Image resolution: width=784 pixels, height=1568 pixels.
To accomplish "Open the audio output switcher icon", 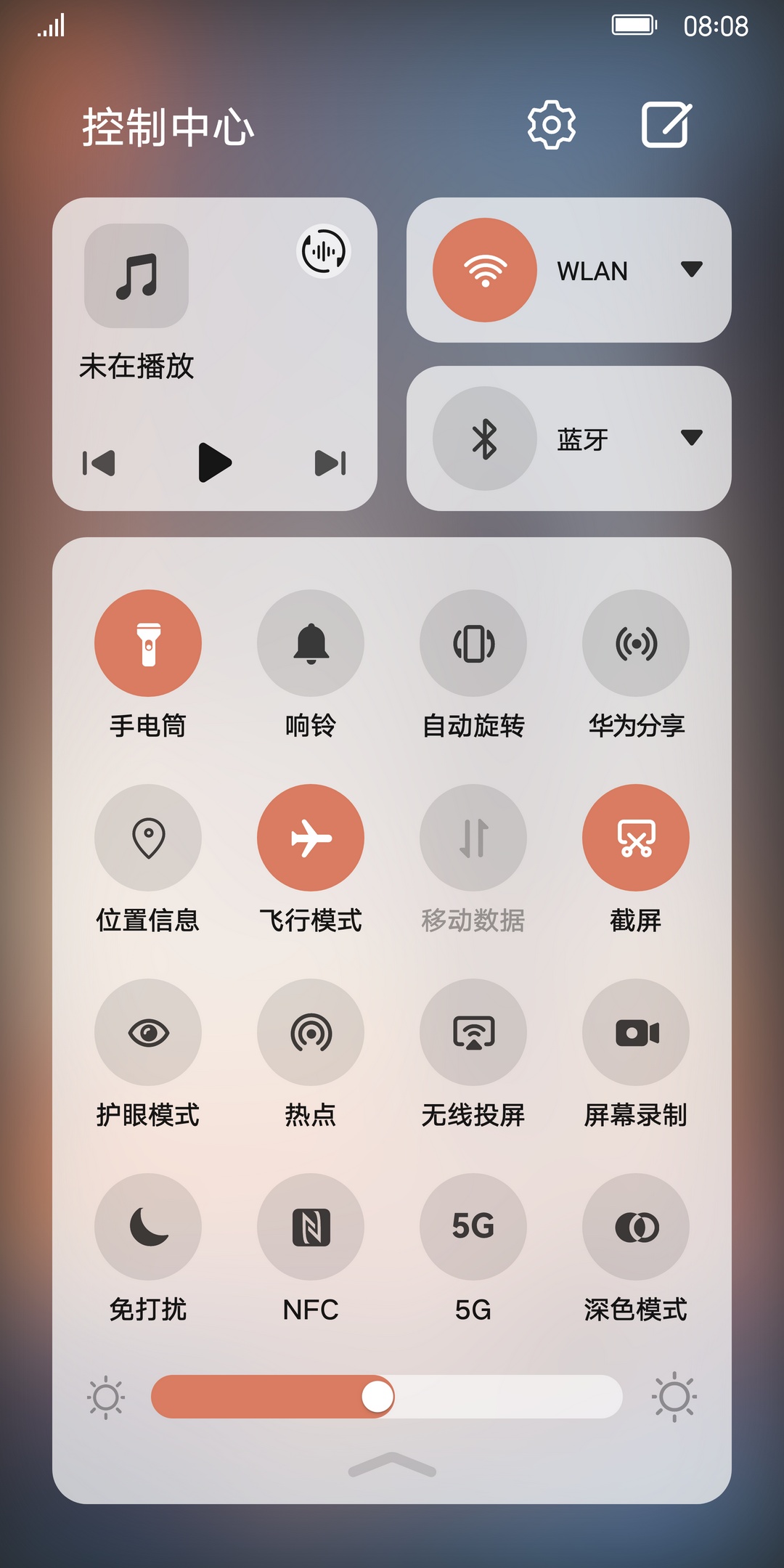I will 324,252.
